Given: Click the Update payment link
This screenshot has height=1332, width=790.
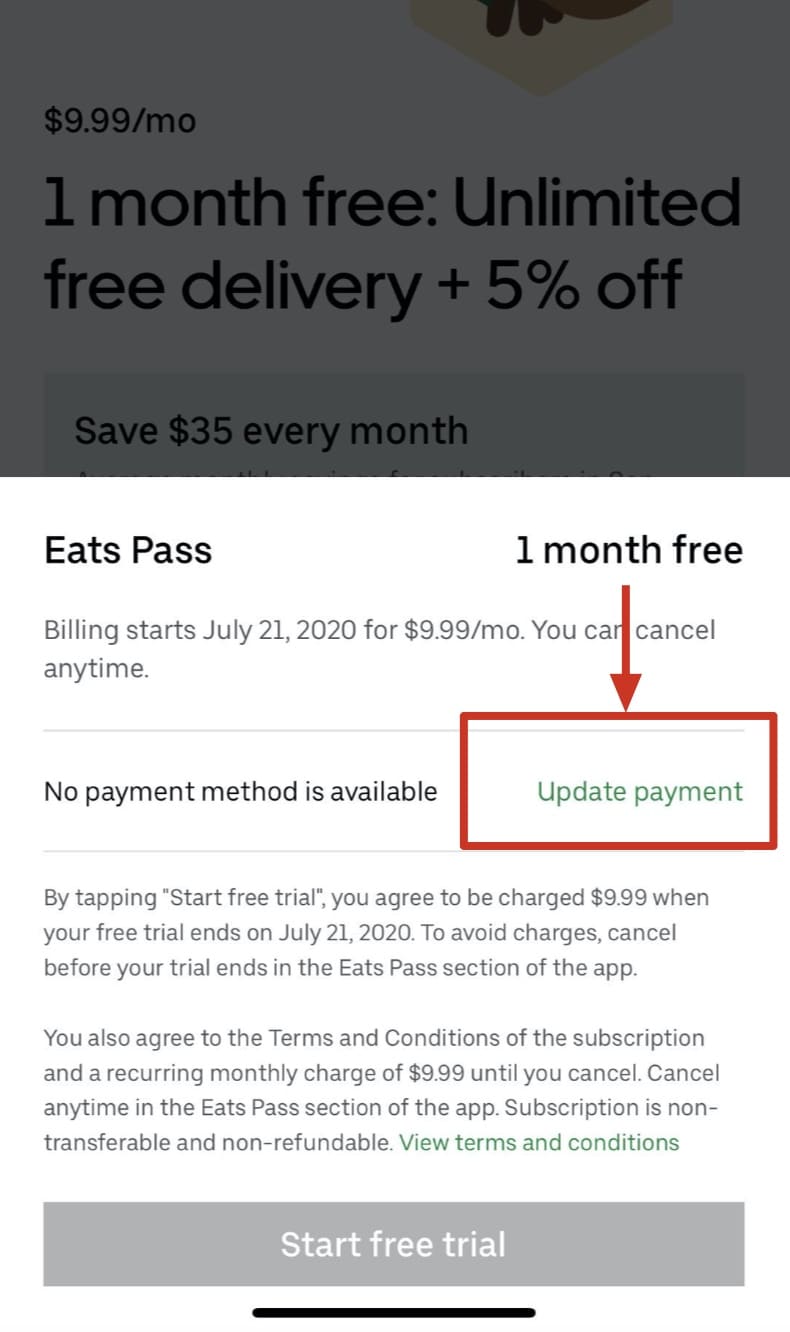Looking at the screenshot, I should pos(638,791).
